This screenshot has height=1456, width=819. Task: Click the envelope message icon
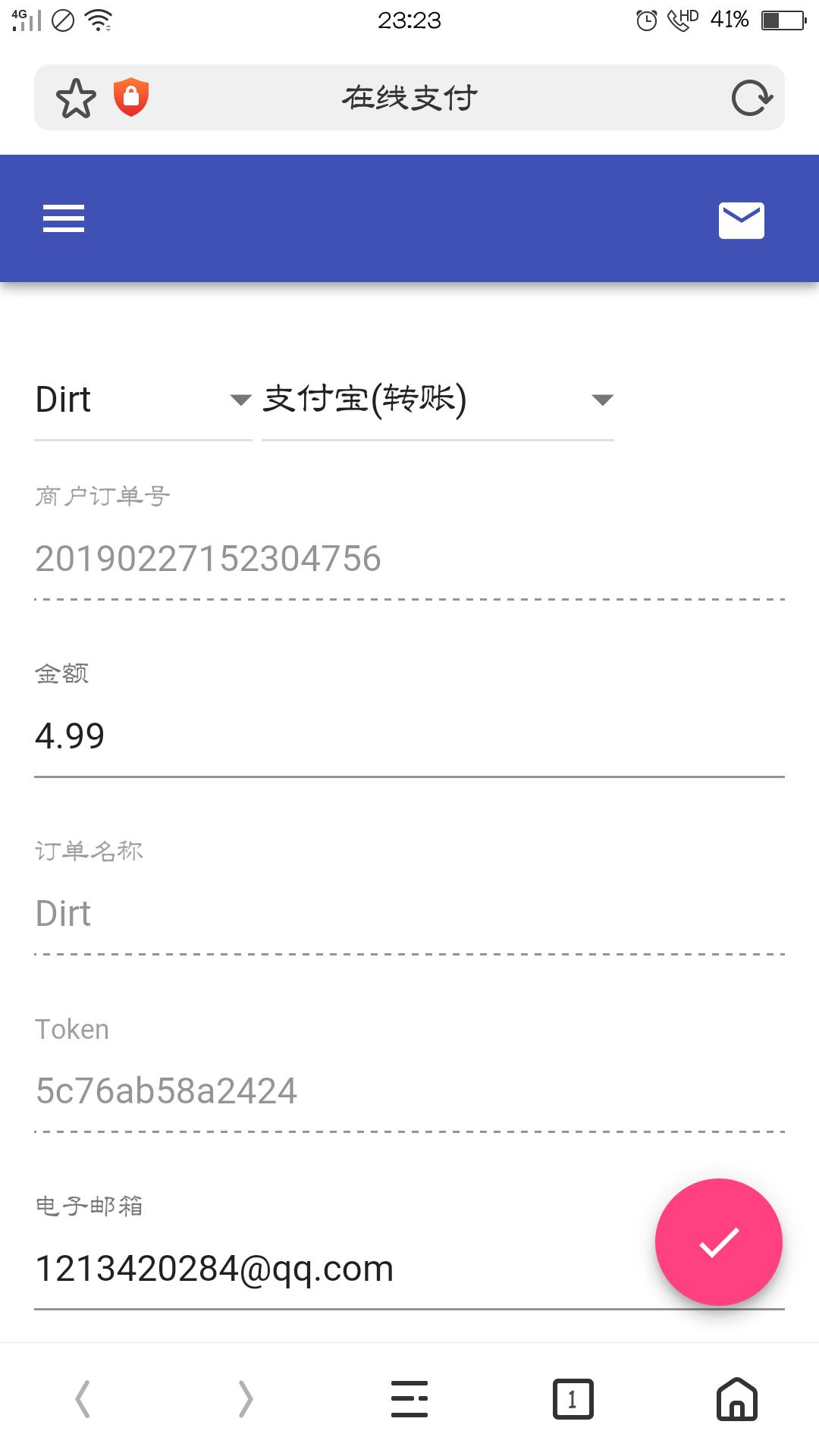(740, 218)
